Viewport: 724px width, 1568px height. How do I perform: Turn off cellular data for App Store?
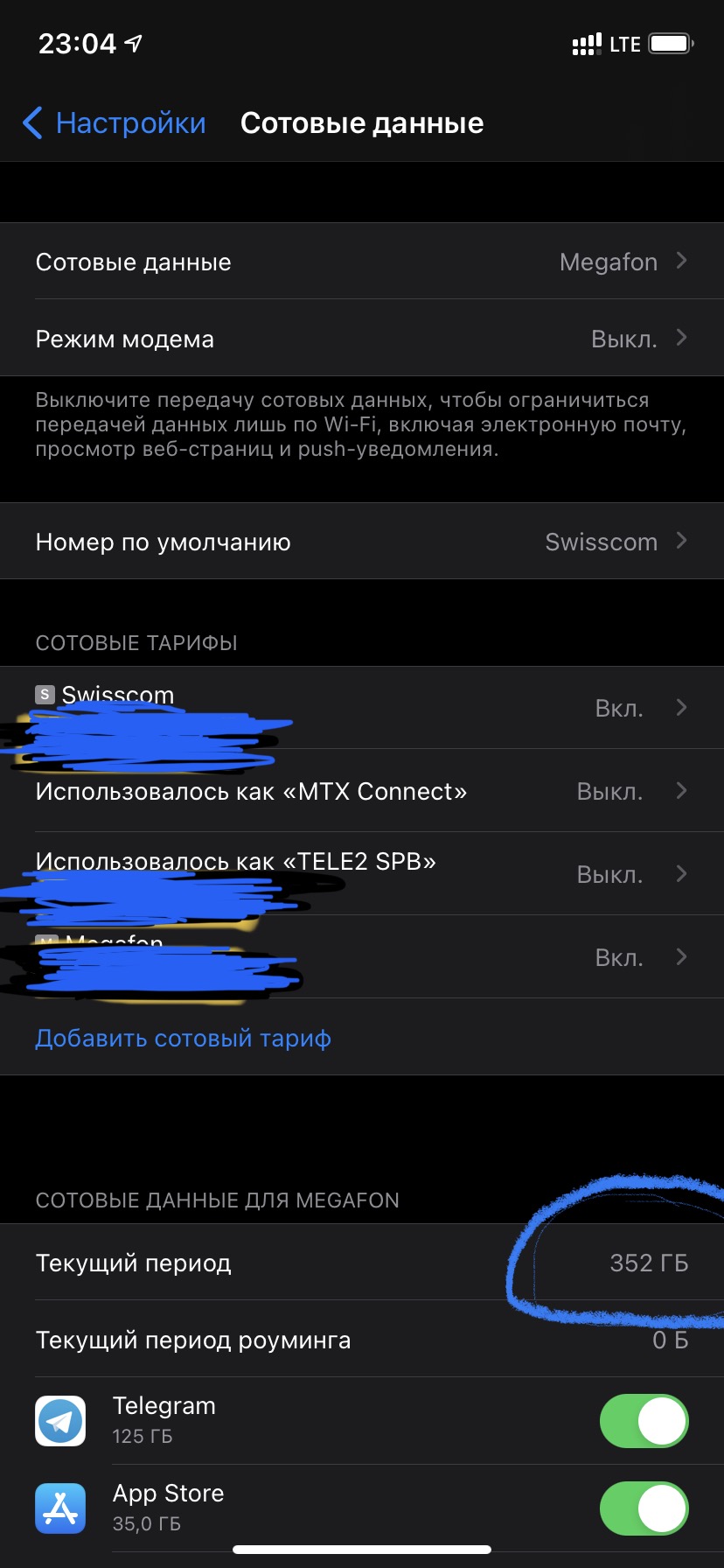644,1508
